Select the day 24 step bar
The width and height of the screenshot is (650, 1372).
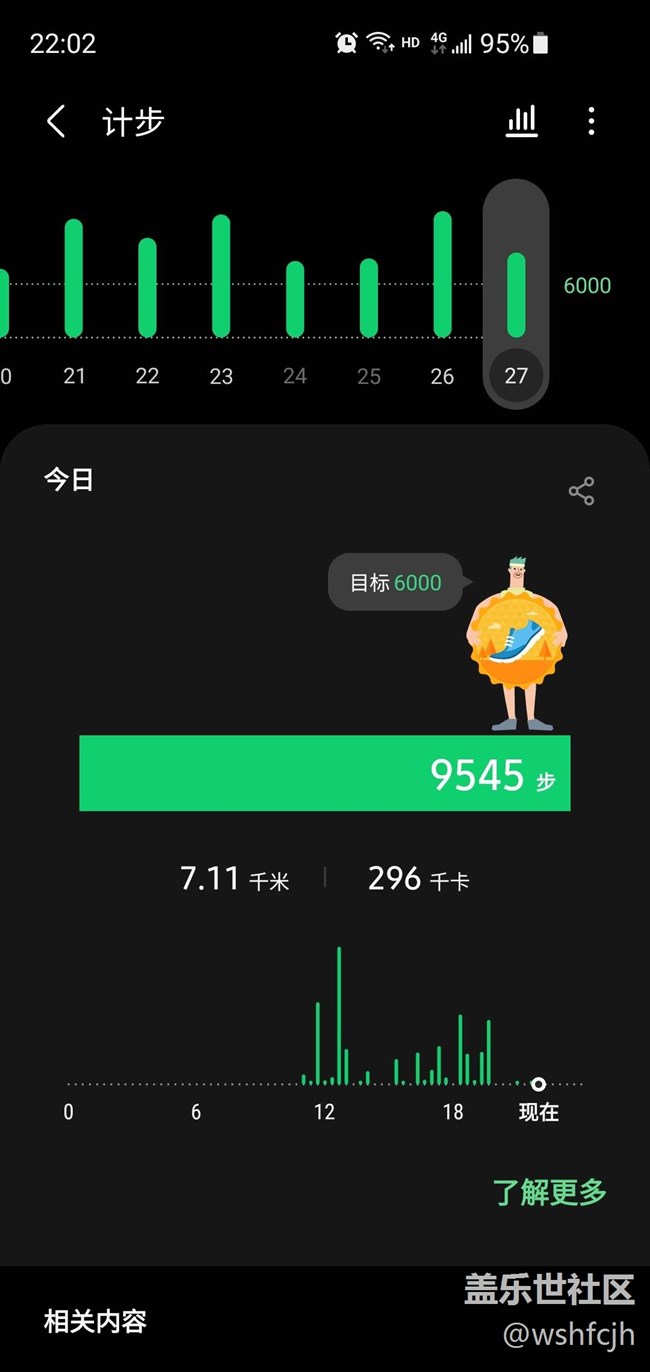(x=295, y=299)
